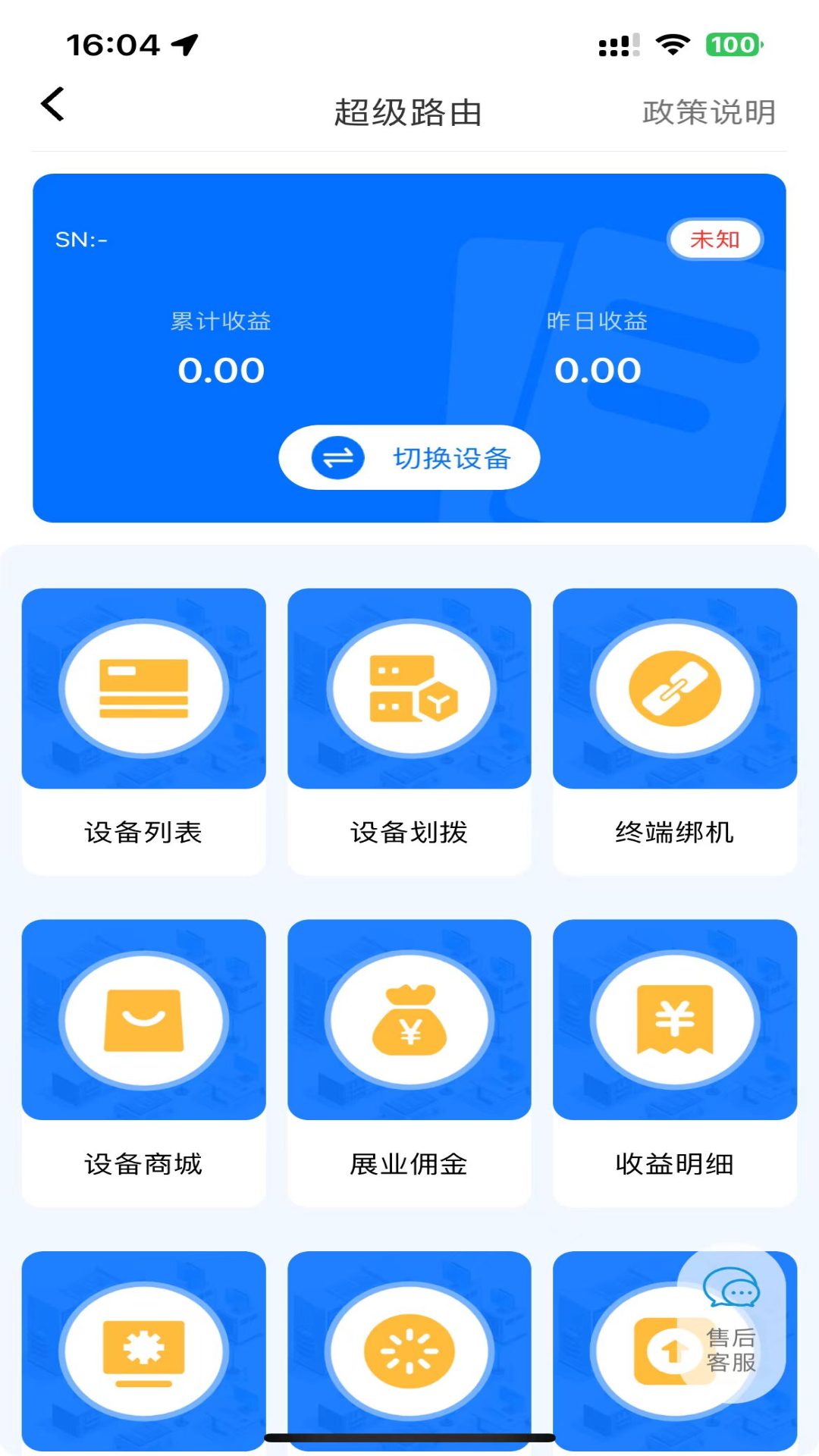The width and height of the screenshot is (819, 1456).
Task: Click the 未知 status badge
Action: (717, 240)
